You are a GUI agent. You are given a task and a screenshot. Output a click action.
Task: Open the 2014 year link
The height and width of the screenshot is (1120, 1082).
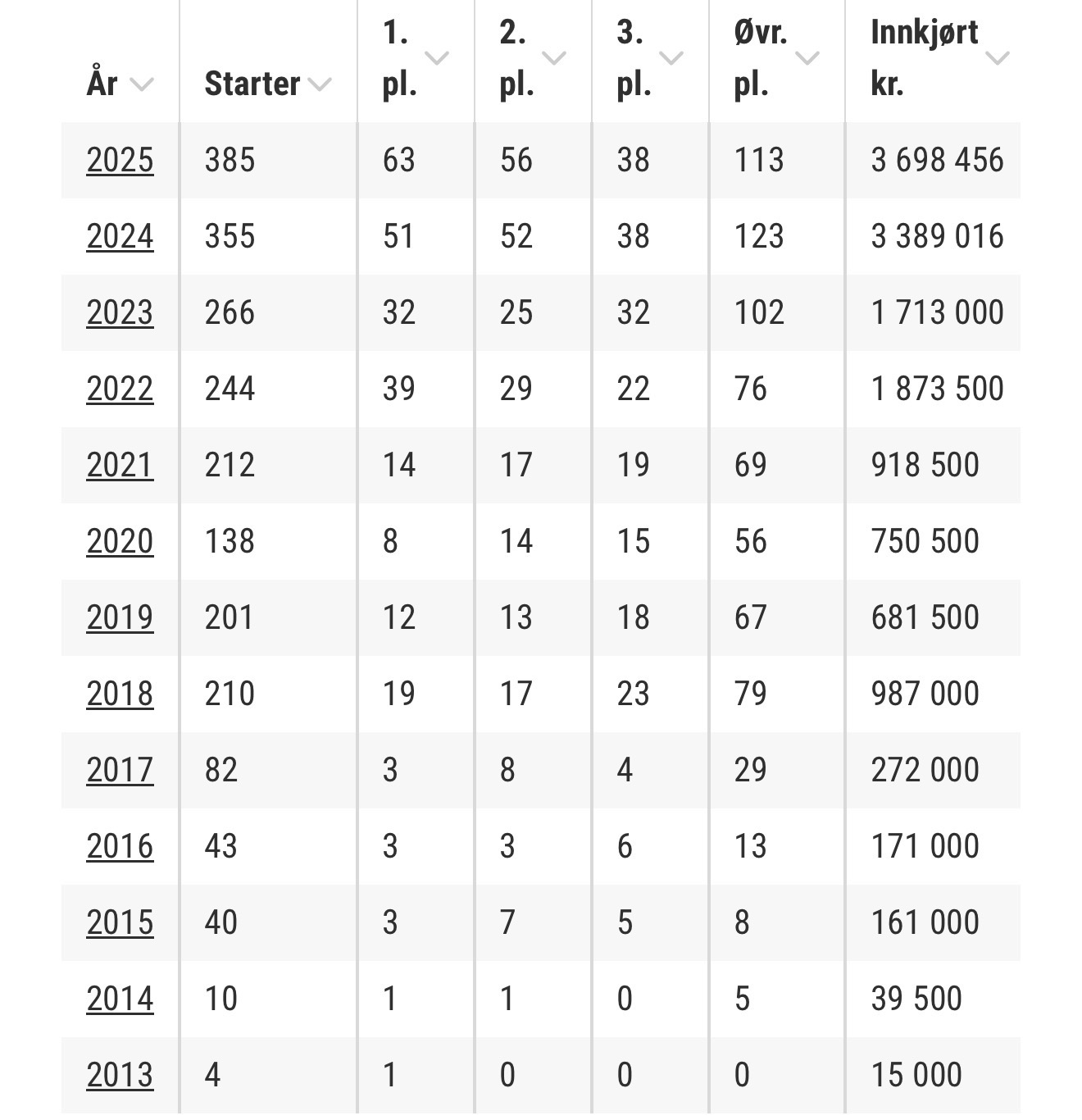click(x=120, y=999)
